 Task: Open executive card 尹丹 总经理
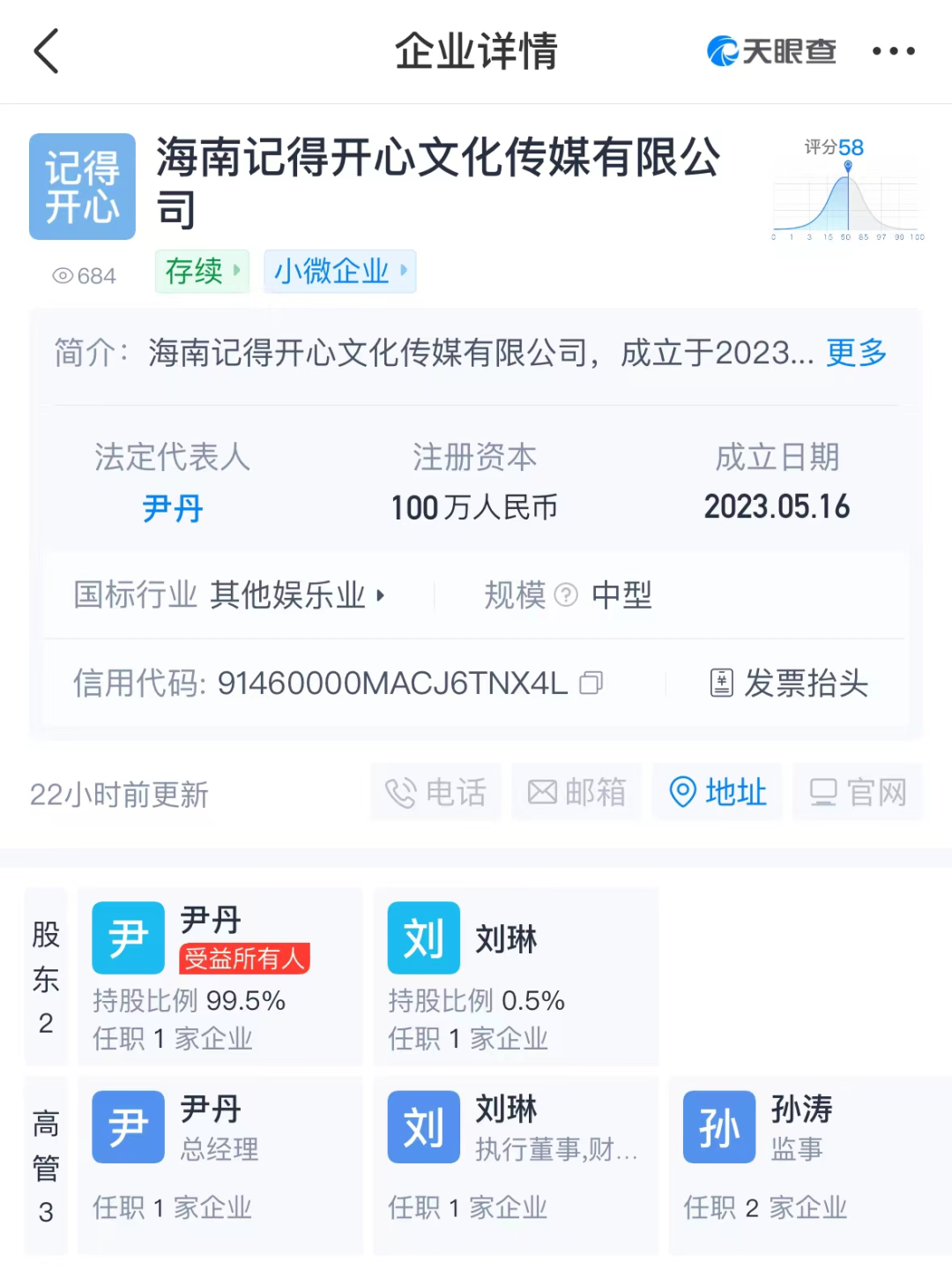(x=220, y=1164)
